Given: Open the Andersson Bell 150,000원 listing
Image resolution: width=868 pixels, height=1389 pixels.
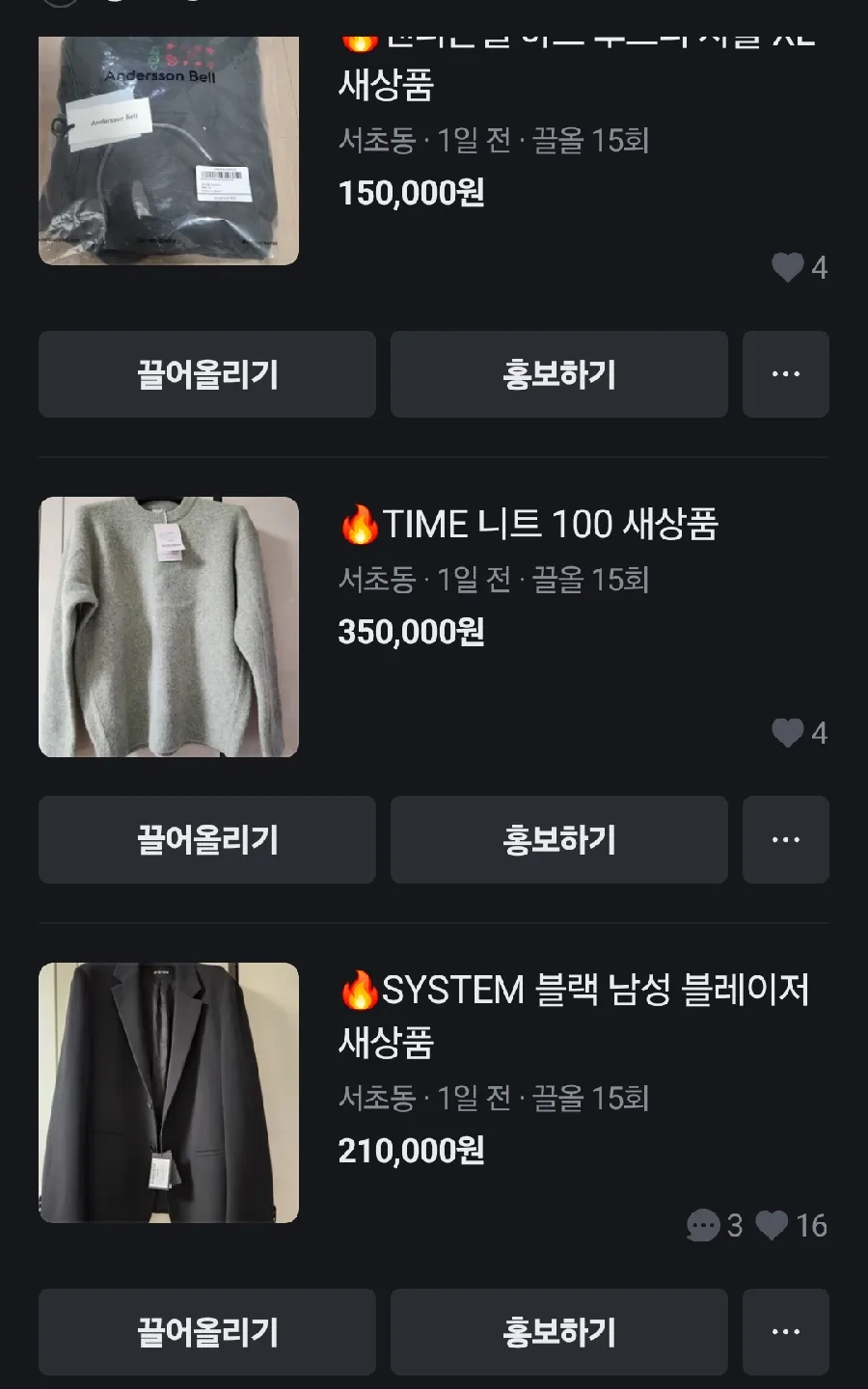Looking at the screenshot, I should [x=169, y=150].
